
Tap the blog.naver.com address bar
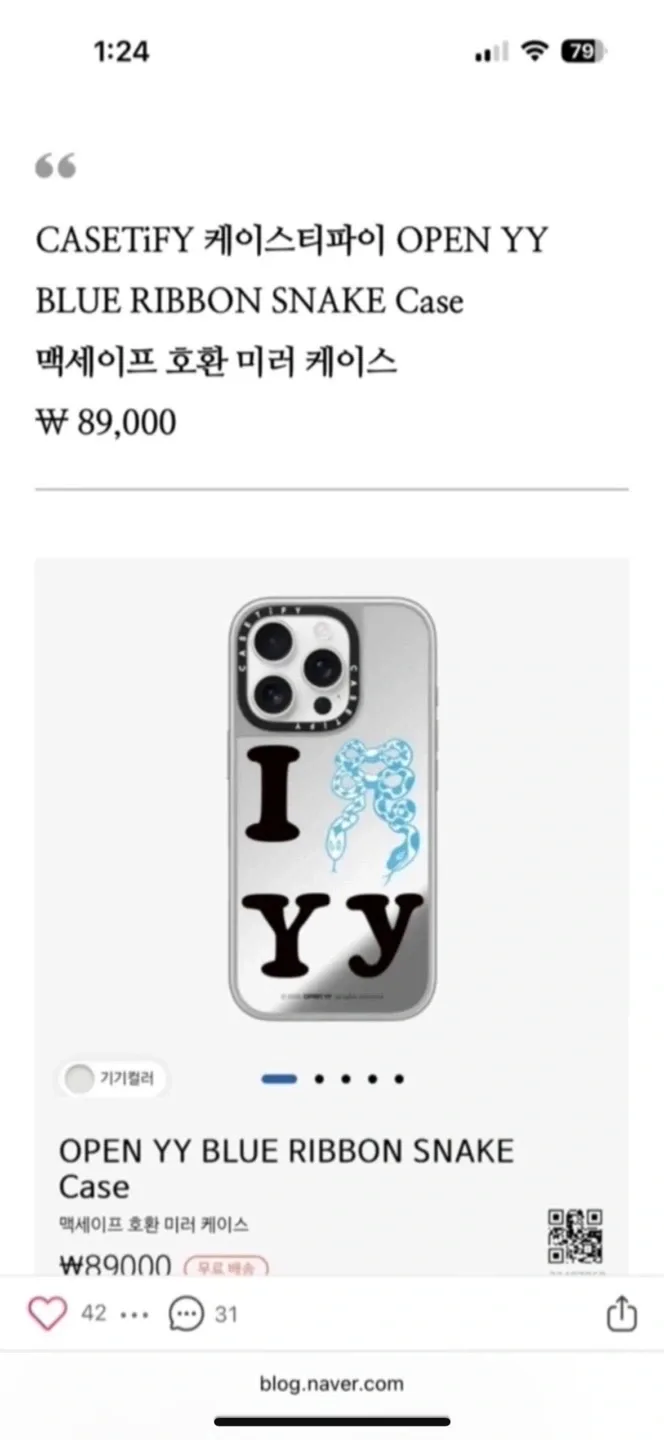[x=331, y=1384]
